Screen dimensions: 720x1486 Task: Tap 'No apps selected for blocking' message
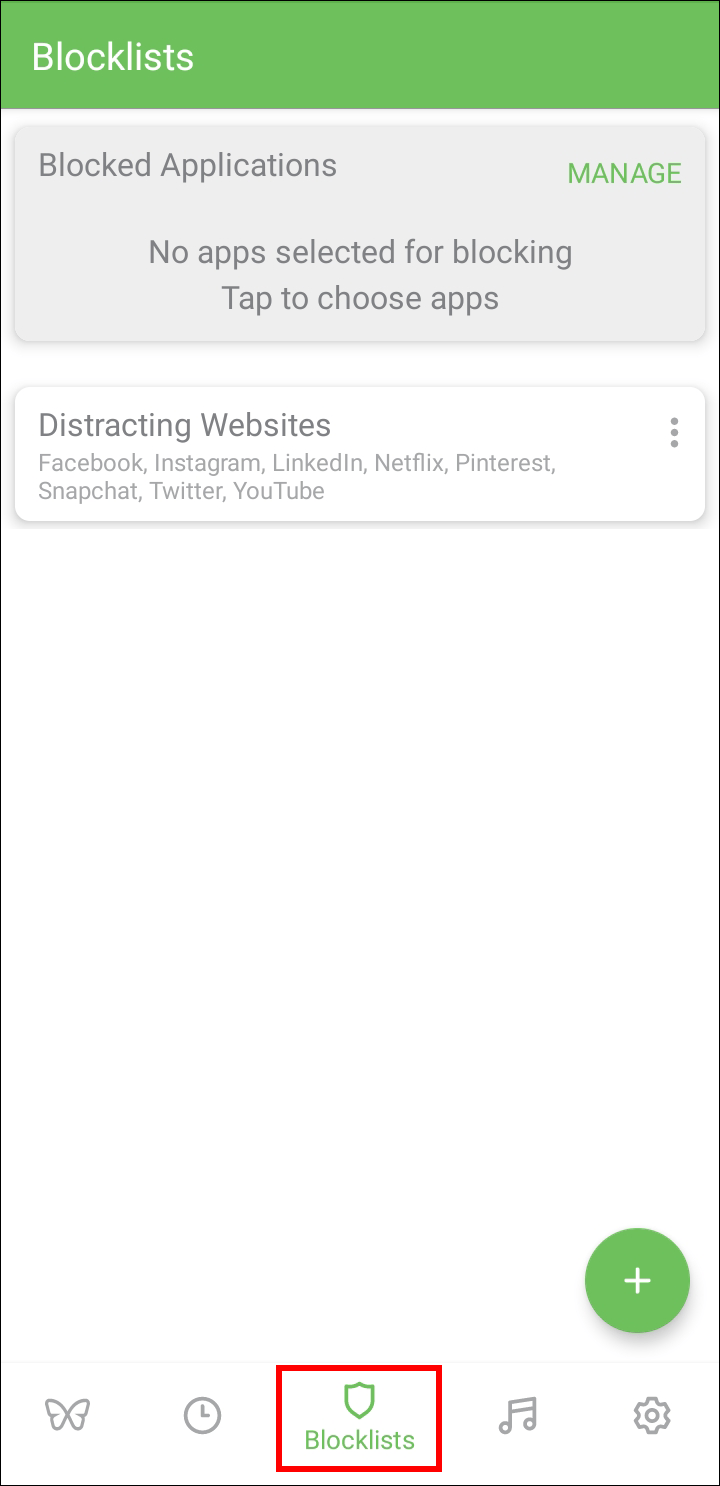[360, 252]
